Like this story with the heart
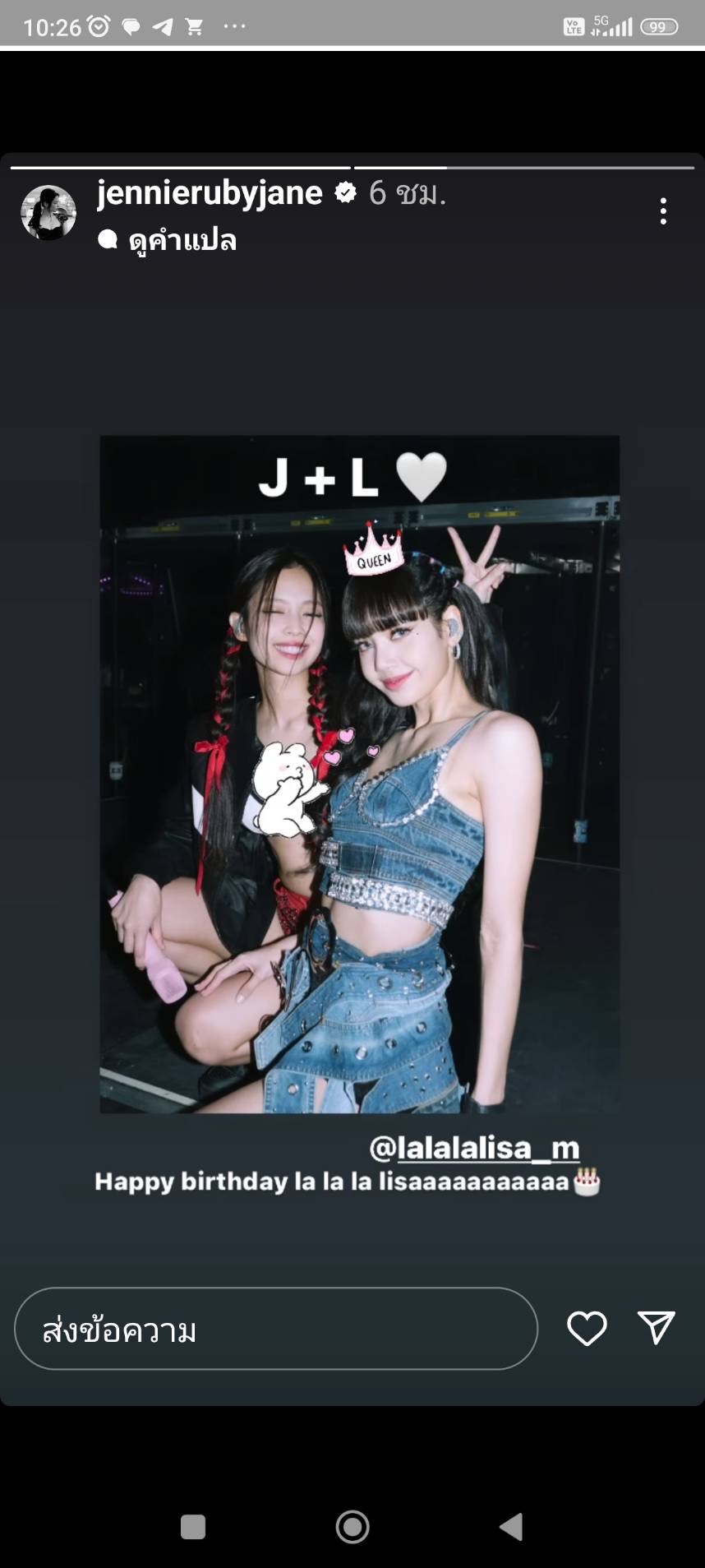Screen dimensions: 705x1568 587,1329
